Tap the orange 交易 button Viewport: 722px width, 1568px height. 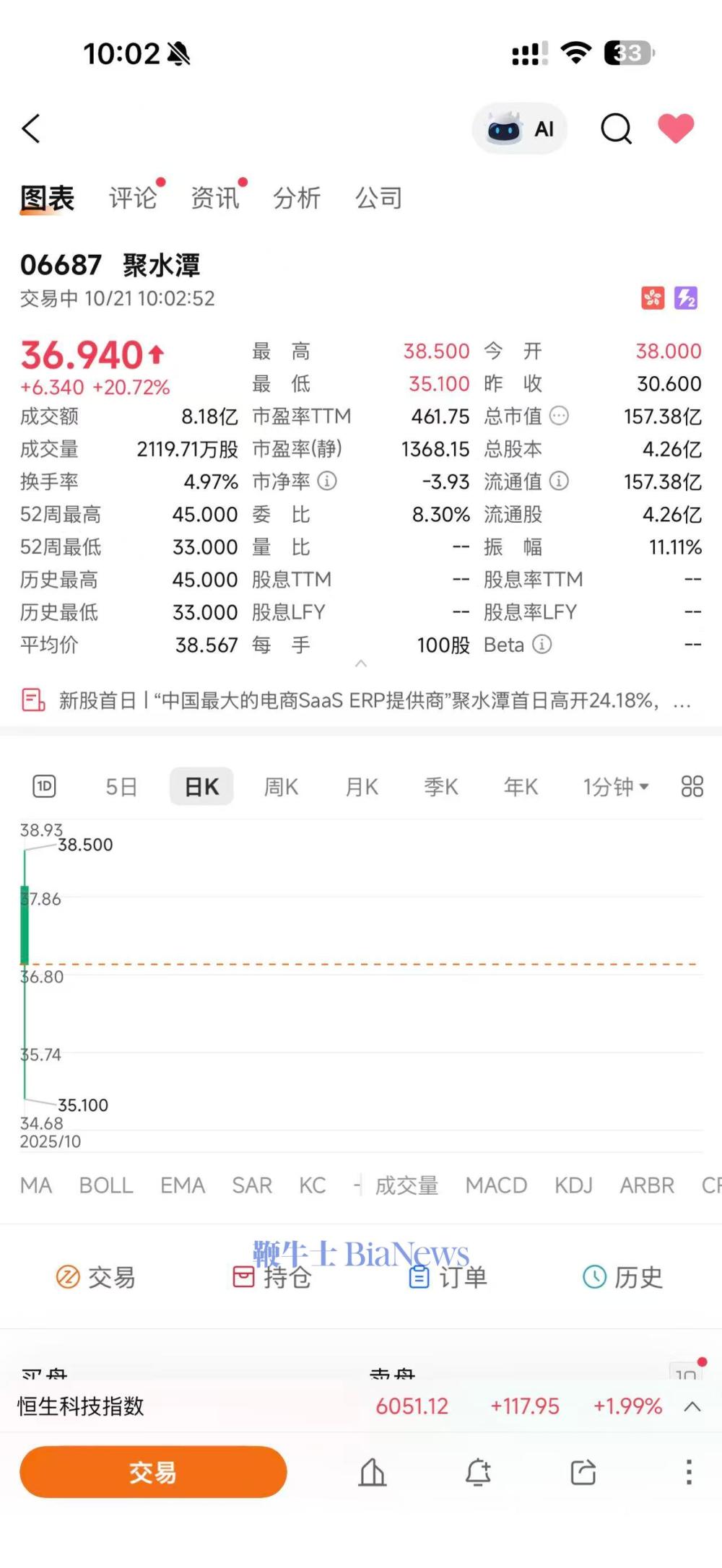click(153, 1472)
